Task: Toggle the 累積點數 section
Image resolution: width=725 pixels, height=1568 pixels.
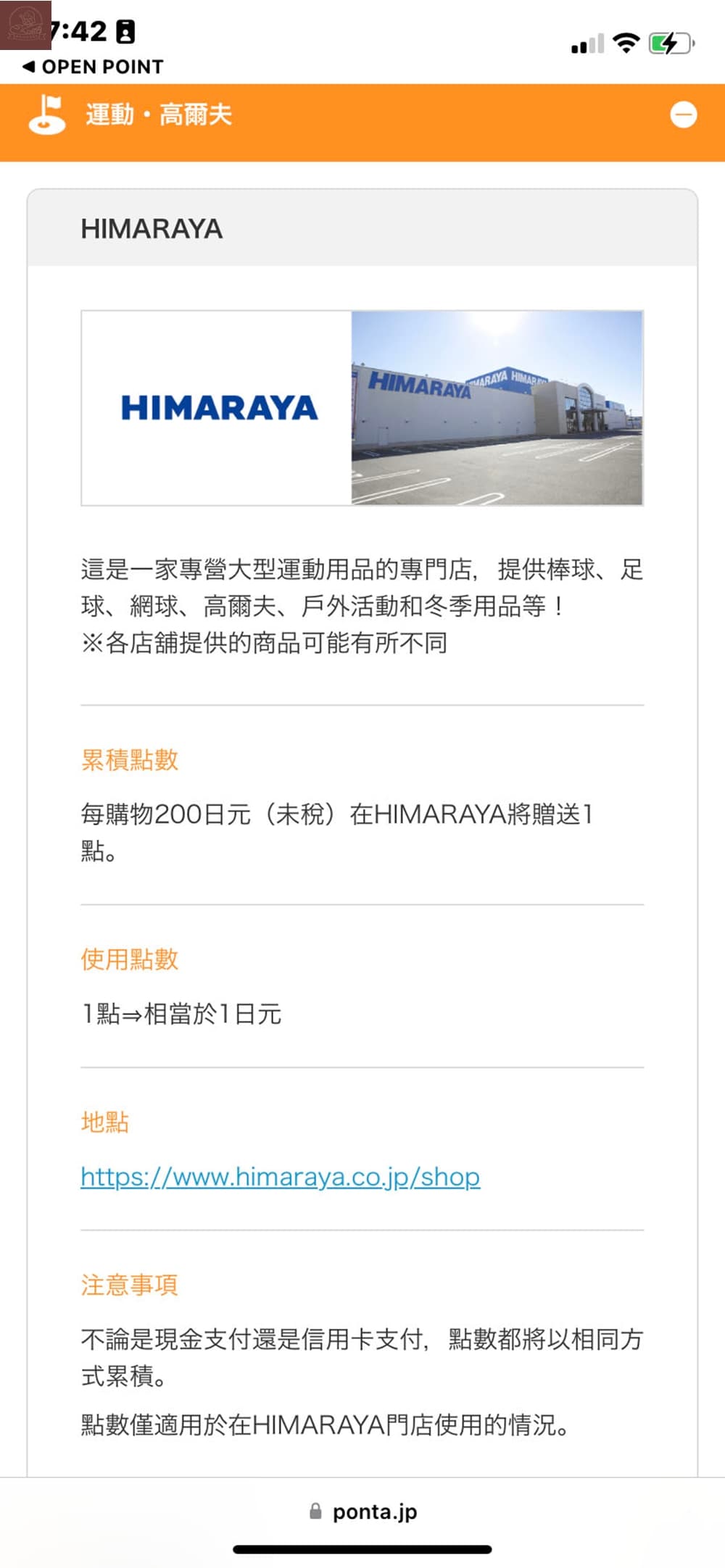Action: 128,759
